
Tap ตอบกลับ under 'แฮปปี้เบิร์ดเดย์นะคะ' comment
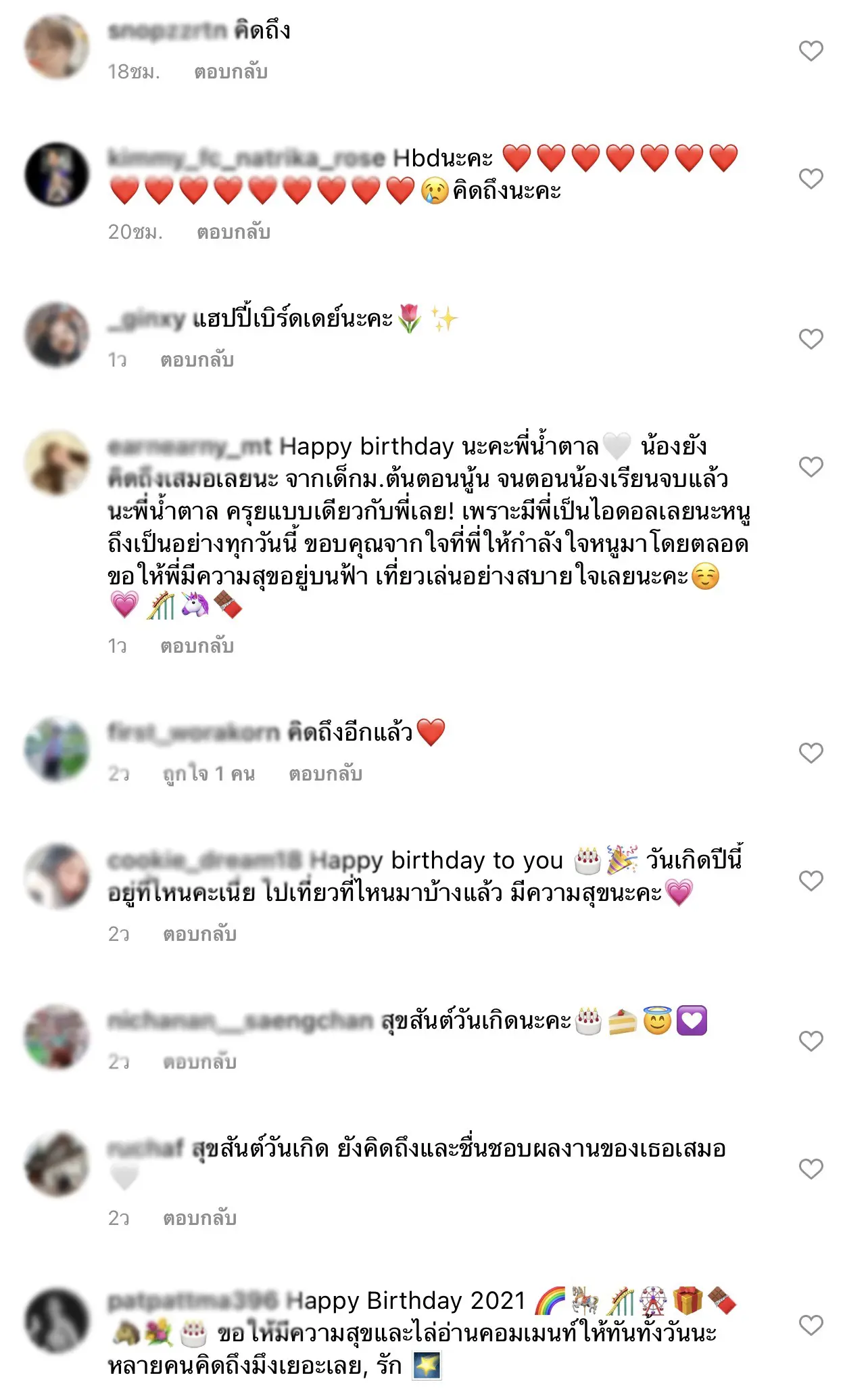click(197, 360)
